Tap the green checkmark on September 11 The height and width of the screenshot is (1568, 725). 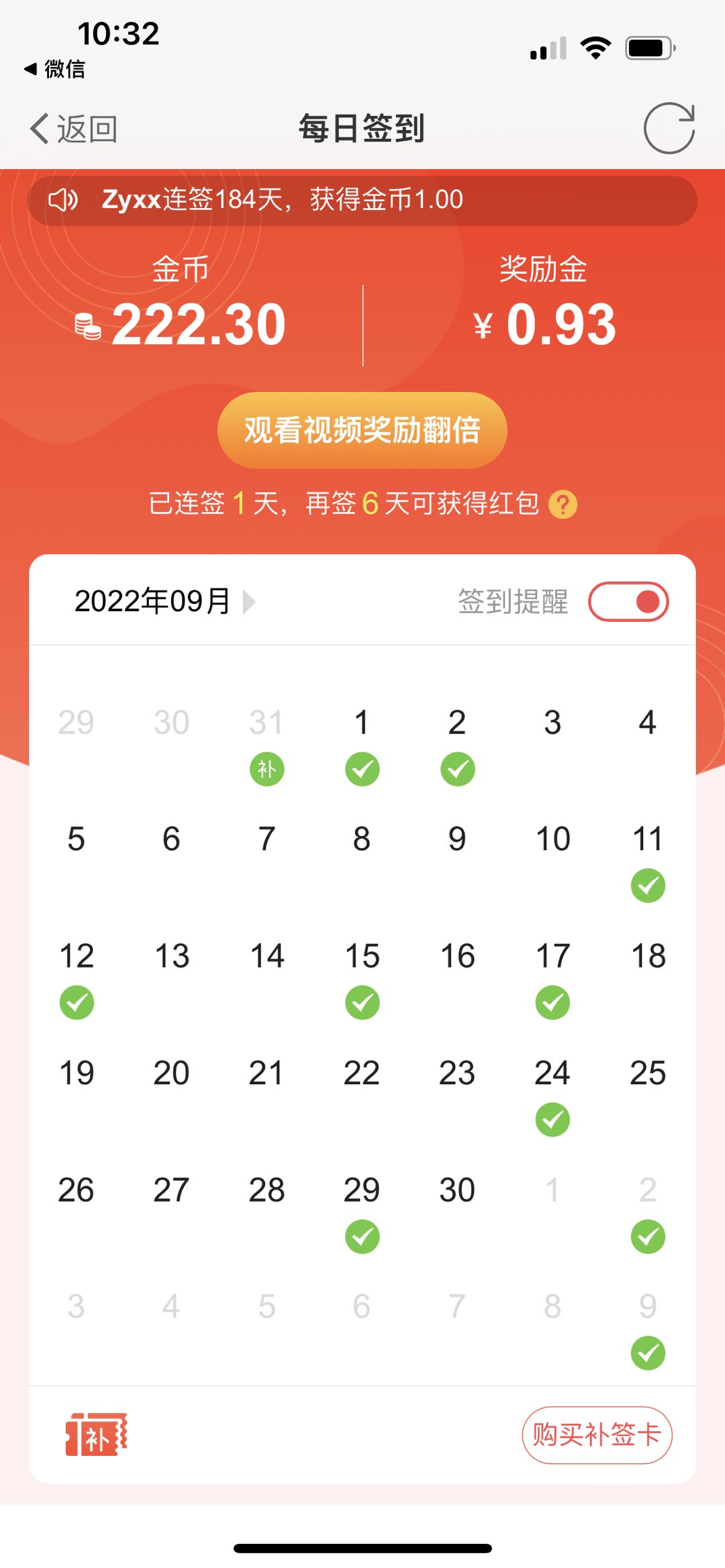tap(646, 885)
